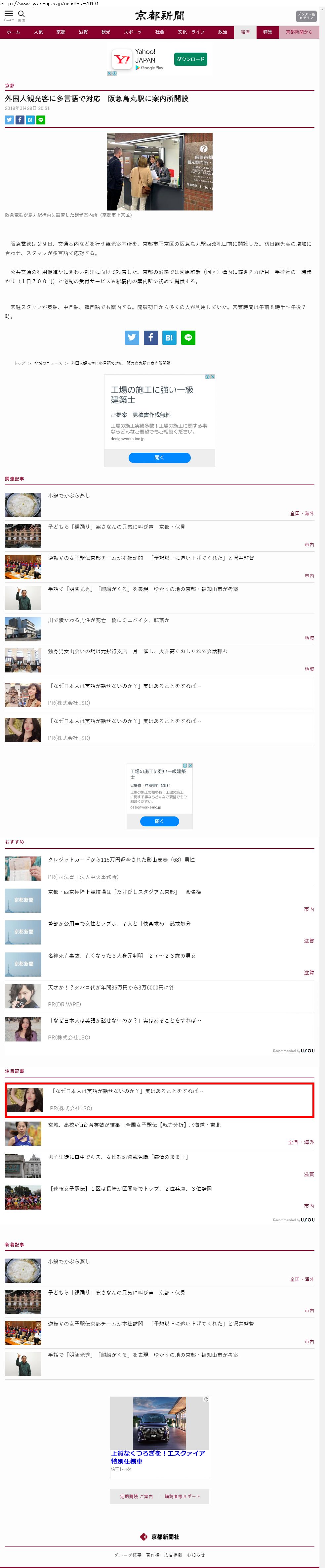Tap the デジタル版ログイン button
Viewport: 325px width, 1568px height.
[x=306, y=16]
